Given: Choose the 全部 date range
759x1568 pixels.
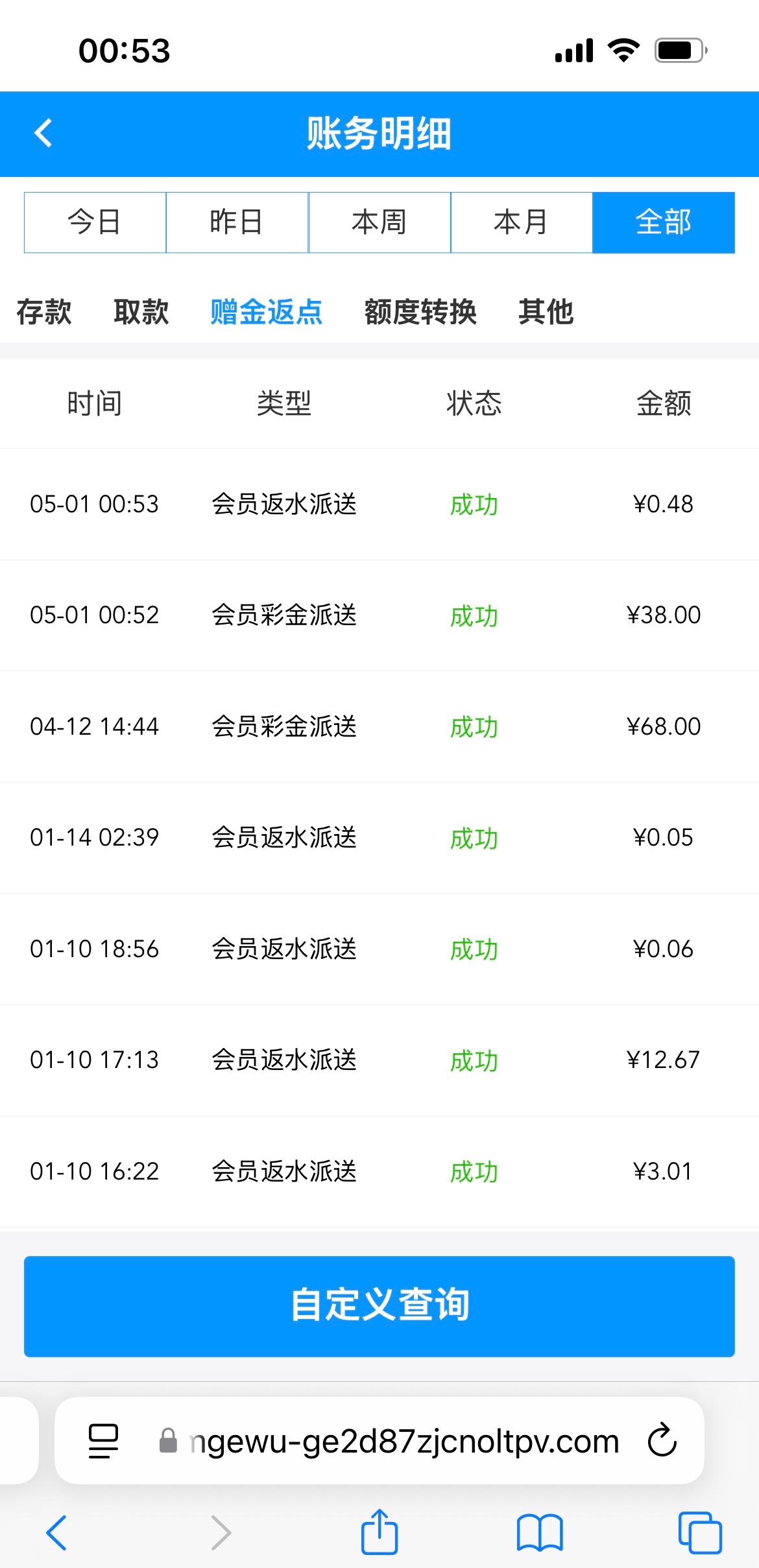Looking at the screenshot, I should [x=664, y=222].
